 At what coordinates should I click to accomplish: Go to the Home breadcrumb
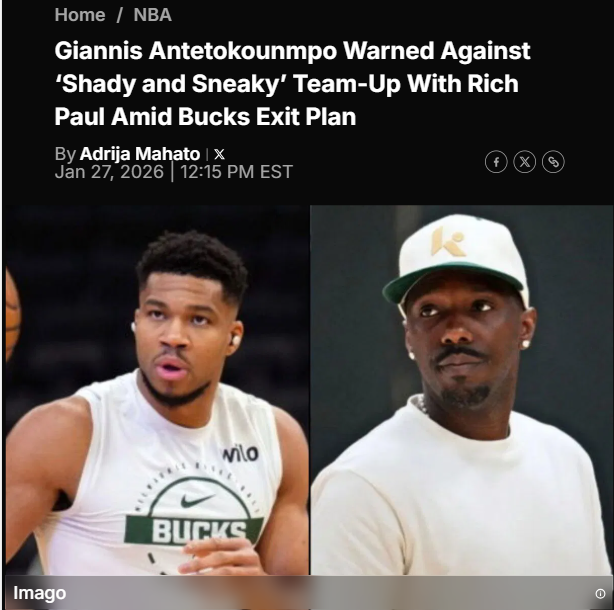[80, 15]
